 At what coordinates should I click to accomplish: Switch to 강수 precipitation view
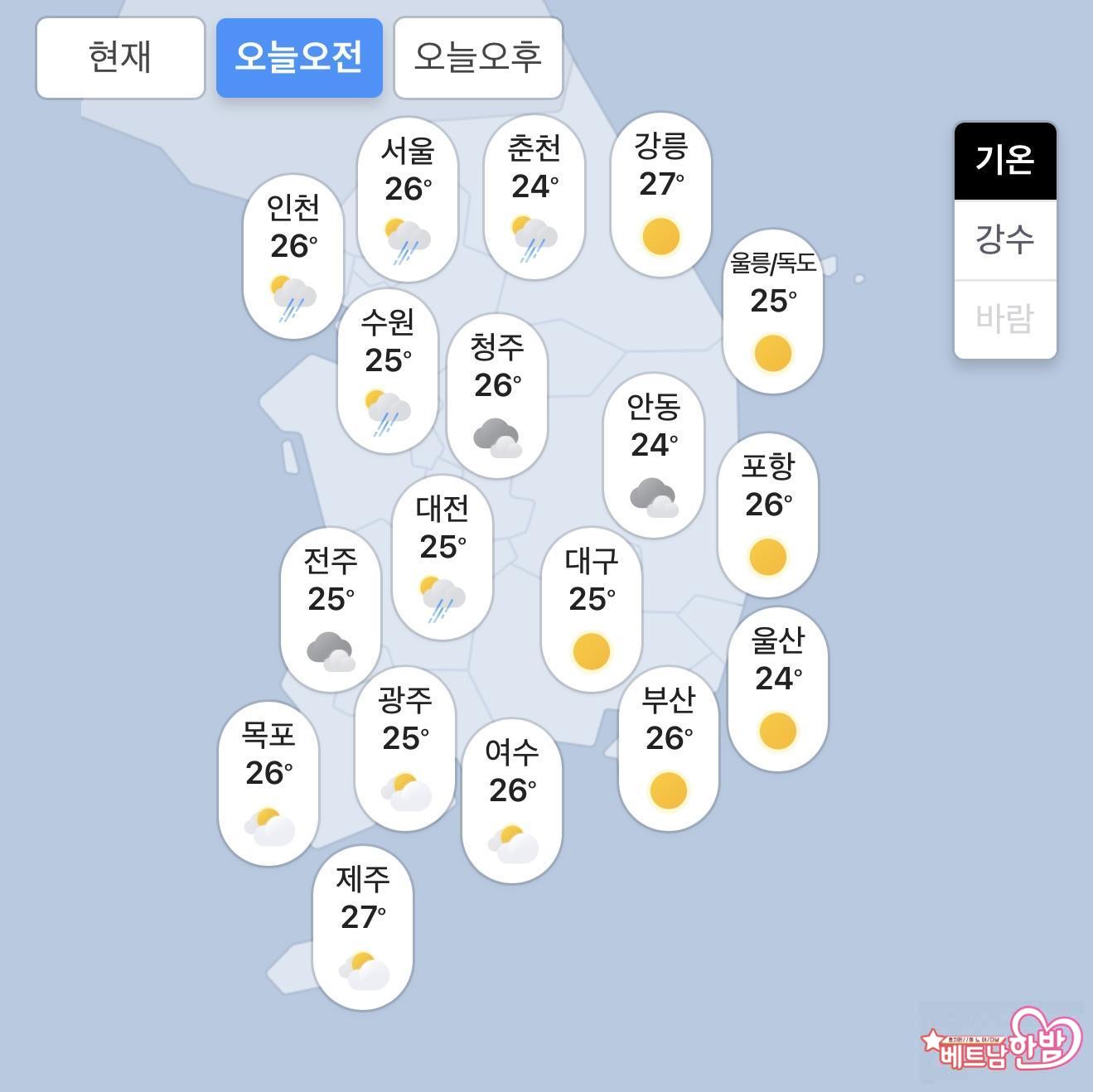click(x=1005, y=240)
